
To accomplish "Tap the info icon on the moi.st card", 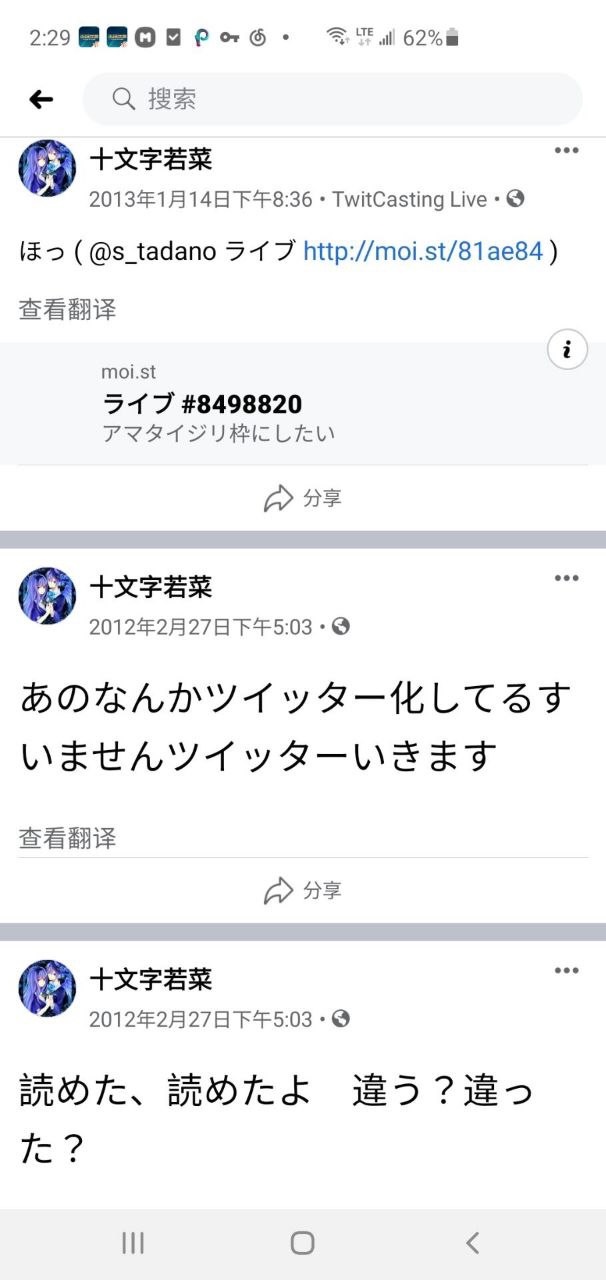I will pyautogui.click(x=567, y=349).
